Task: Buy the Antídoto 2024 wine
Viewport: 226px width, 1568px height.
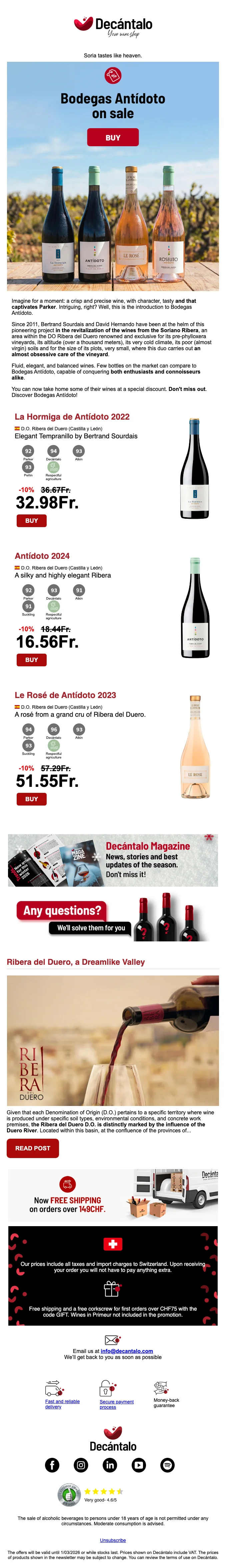Action: [32, 659]
